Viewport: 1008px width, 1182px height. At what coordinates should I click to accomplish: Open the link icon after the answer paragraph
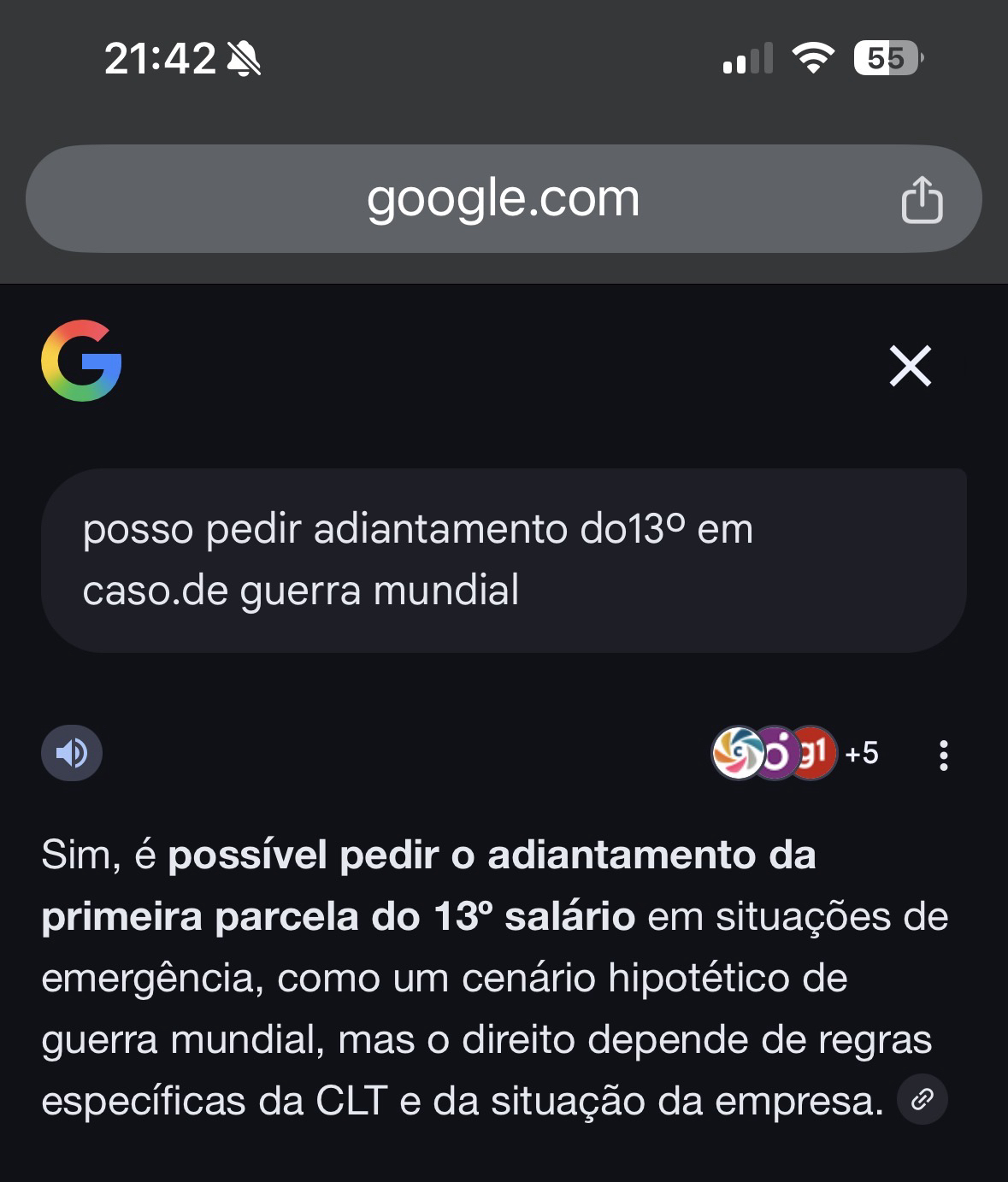point(922,1099)
